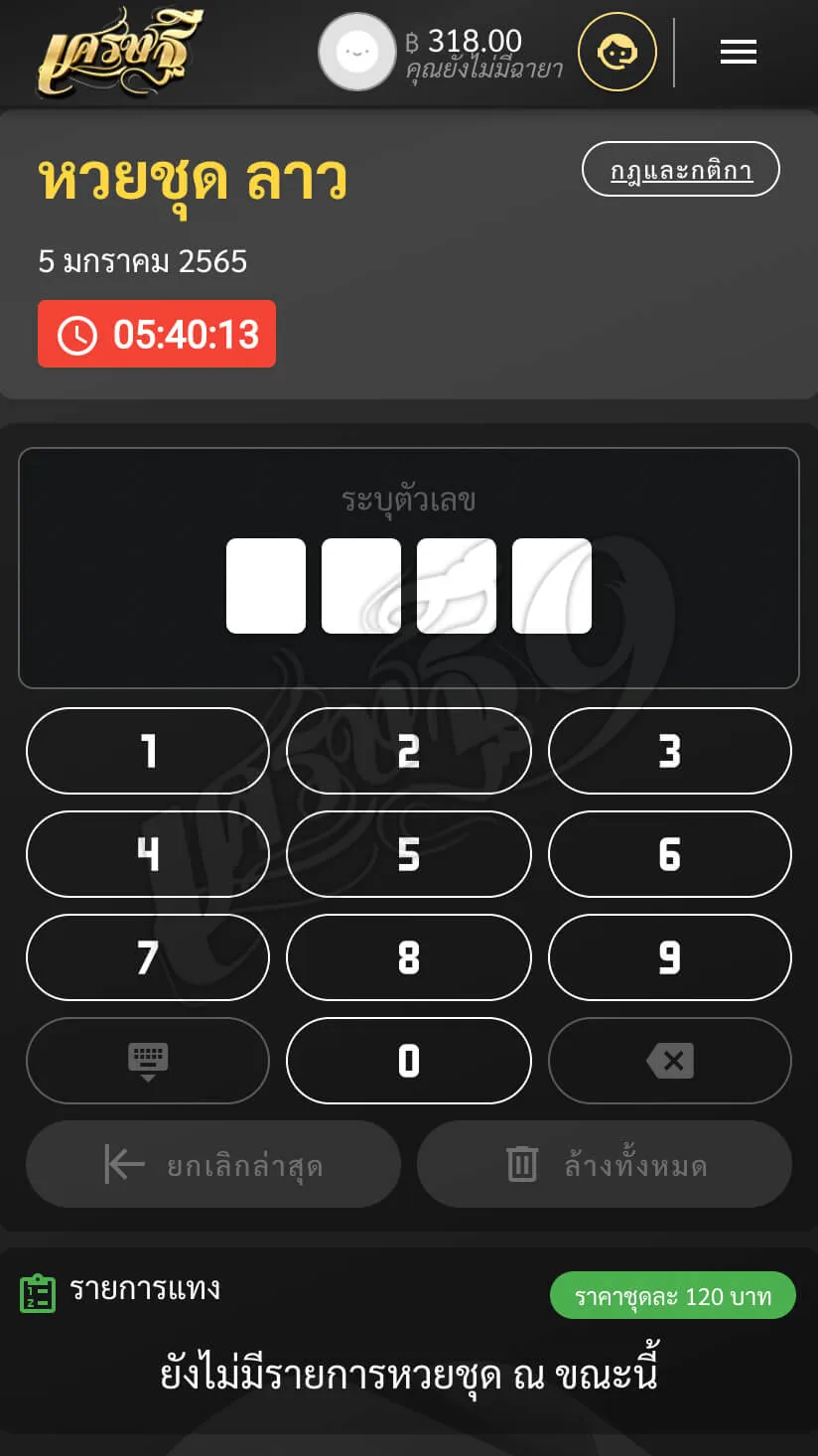Open the hamburger menu
Image resolution: width=818 pixels, height=1456 pixels.
click(738, 52)
